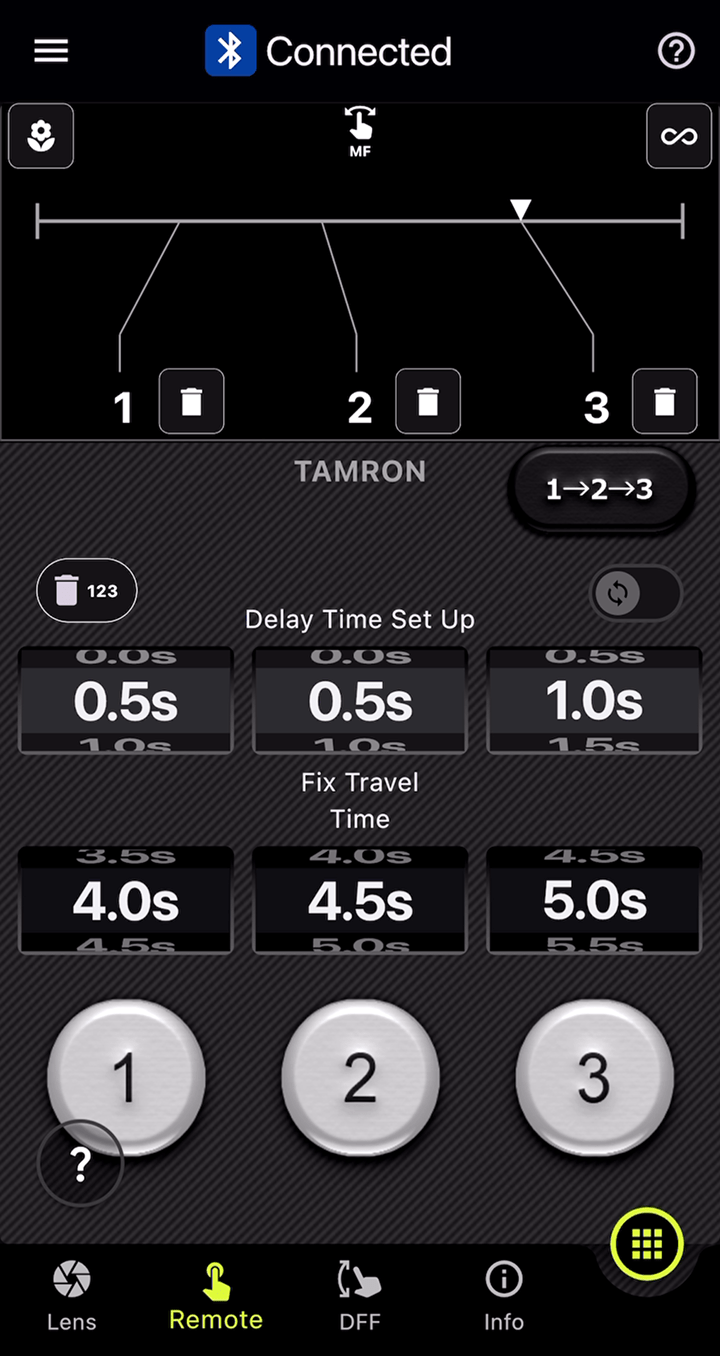Toggle the loop repeat switch
This screenshot has width=720, height=1356.
pos(636,593)
